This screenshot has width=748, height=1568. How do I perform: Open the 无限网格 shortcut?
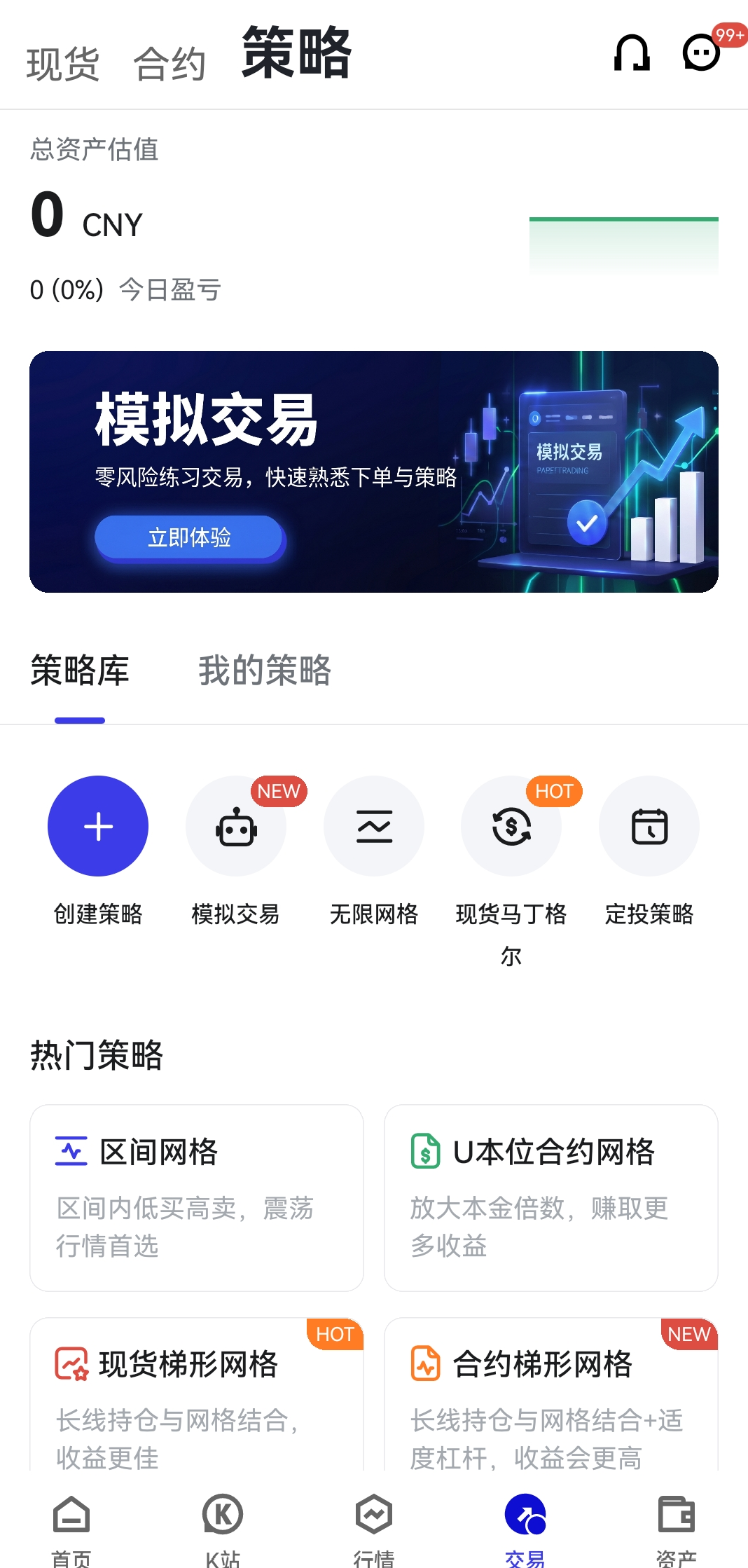tap(374, 826)
